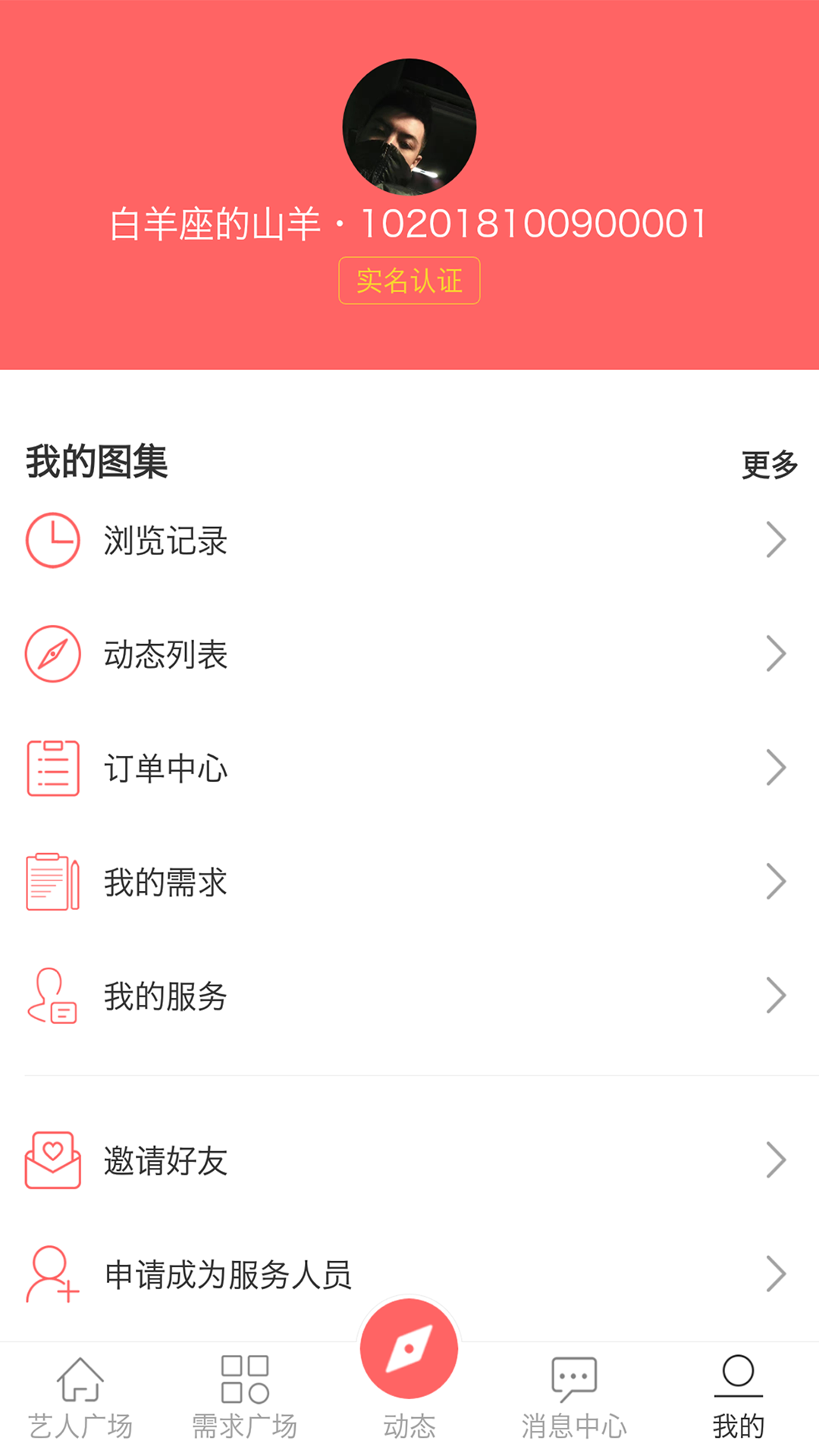Tap the circular profile avatar photo
Viewport: 819px width, 1456px height.
tap(409, 127)
